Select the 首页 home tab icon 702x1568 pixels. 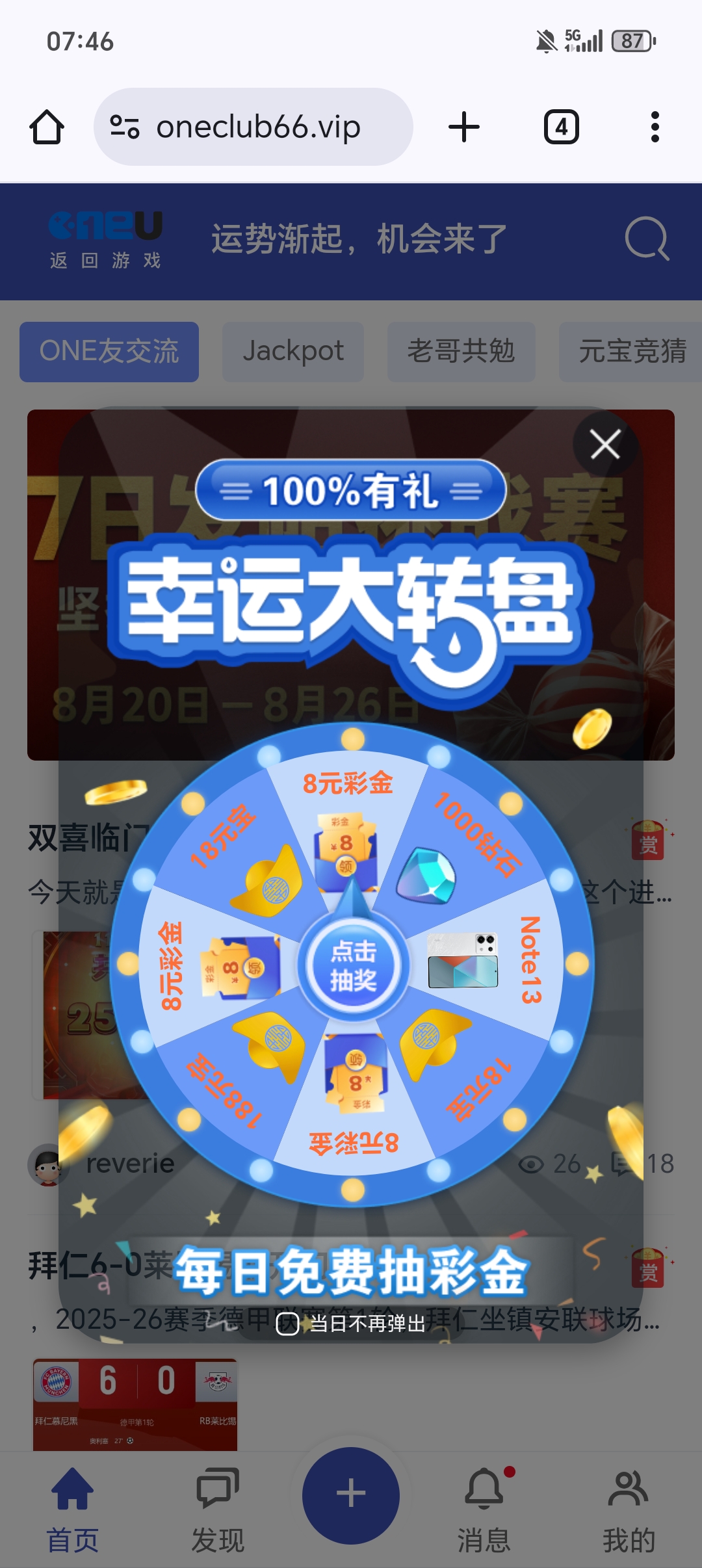(73, 1489)
